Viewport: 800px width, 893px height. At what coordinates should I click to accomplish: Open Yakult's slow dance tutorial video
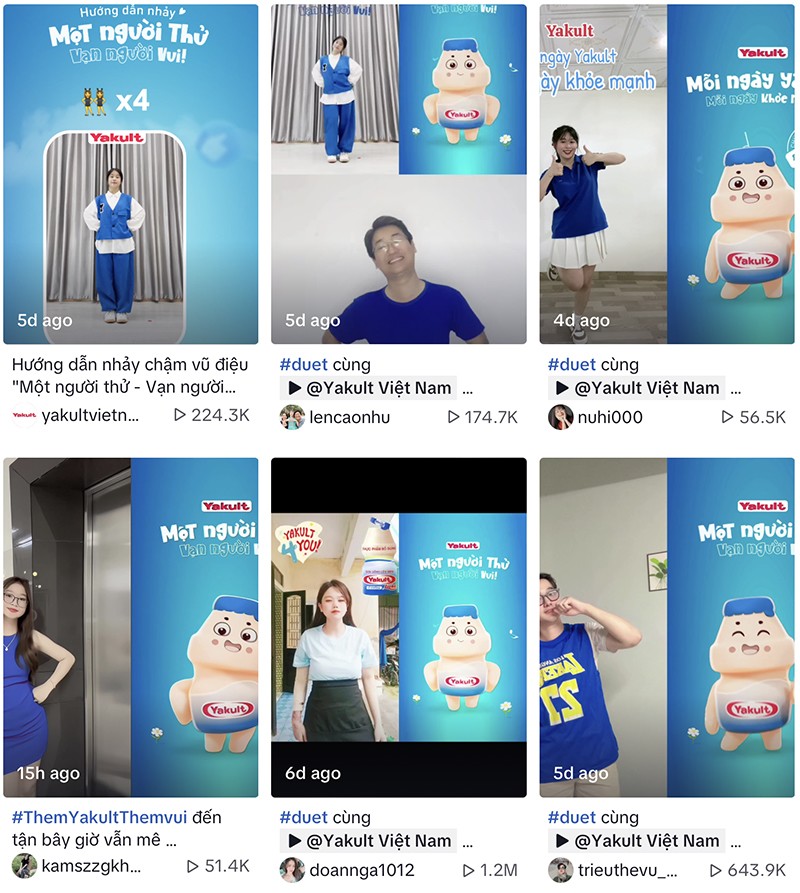tap(130, 175)
